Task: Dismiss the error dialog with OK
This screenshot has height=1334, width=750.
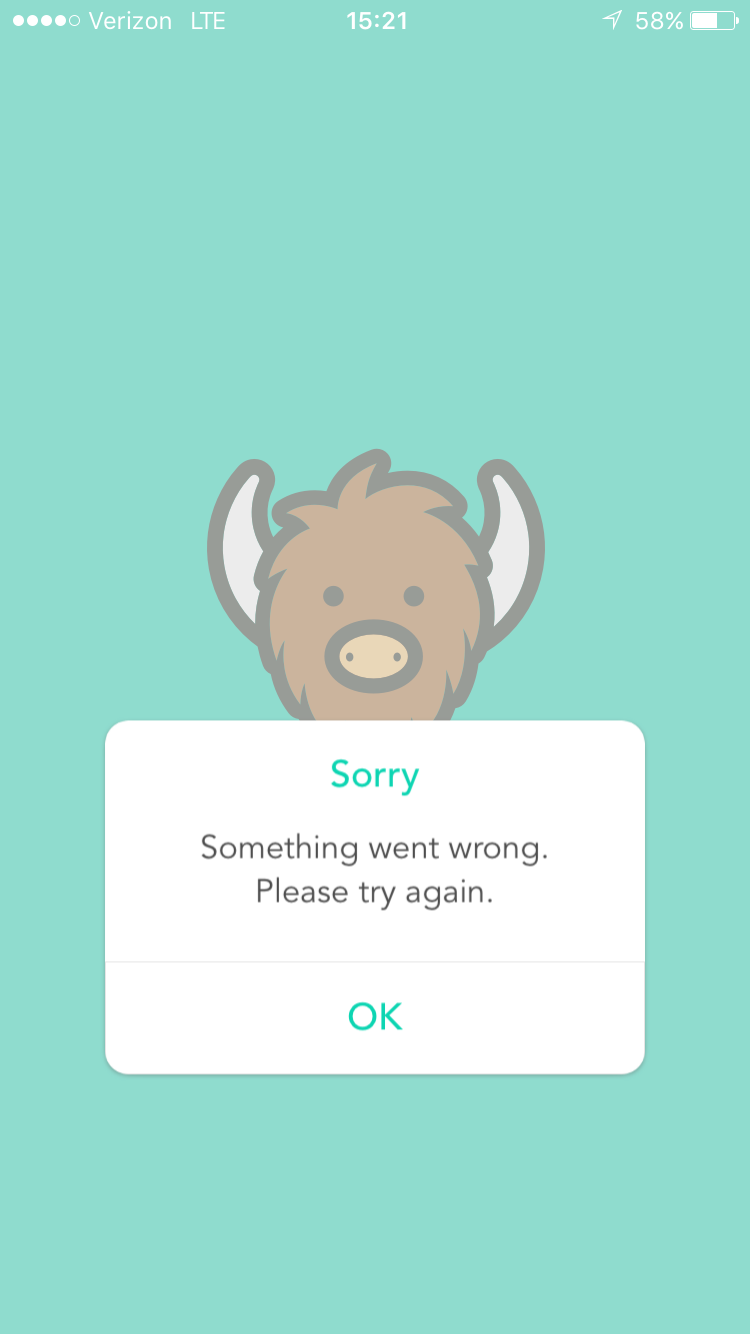Action: [x=375, y=1017]
